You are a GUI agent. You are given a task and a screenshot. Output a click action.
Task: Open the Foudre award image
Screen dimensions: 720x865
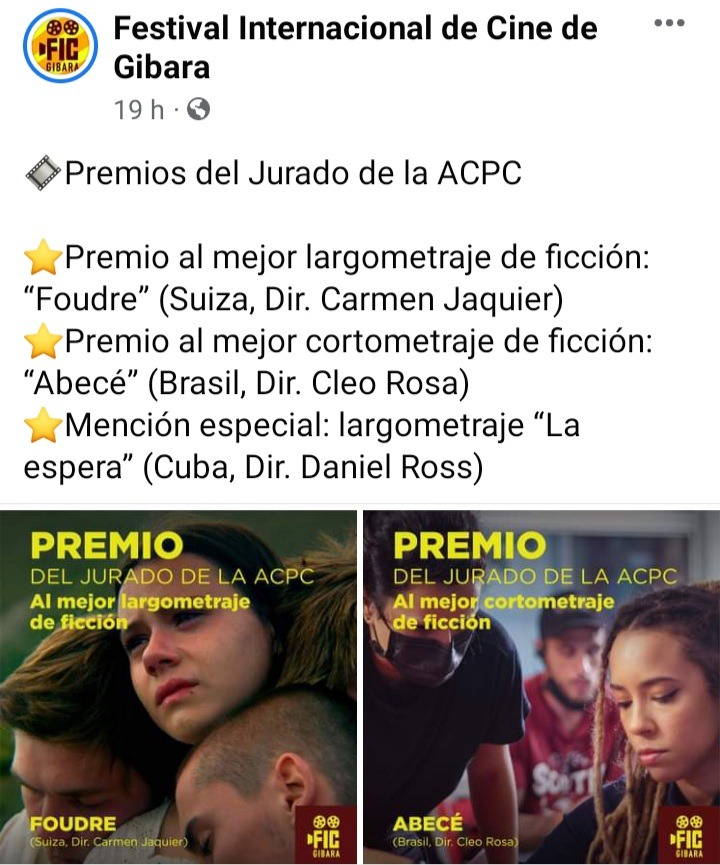(x=178, y=687)
